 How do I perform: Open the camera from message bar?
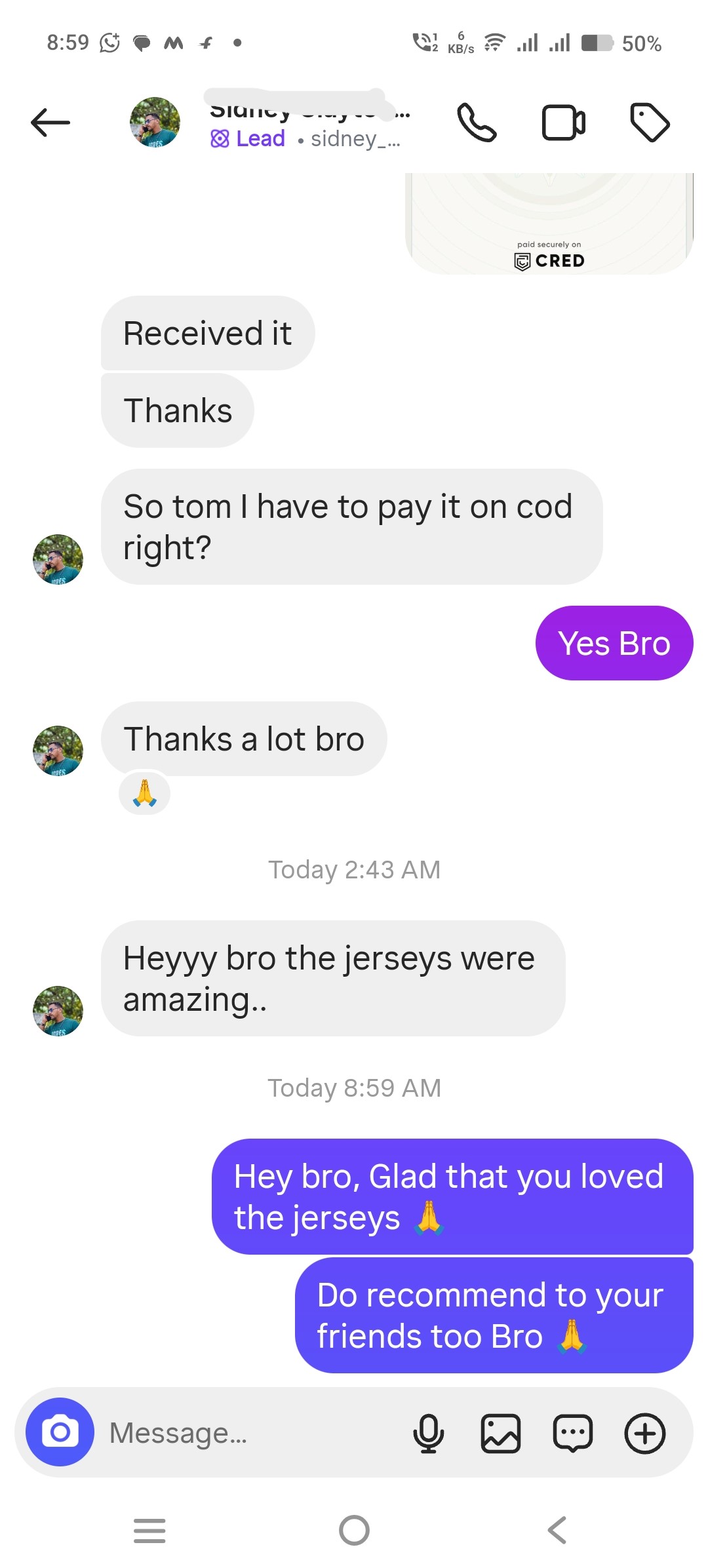pyautogui.click(x=60, y=1432)
